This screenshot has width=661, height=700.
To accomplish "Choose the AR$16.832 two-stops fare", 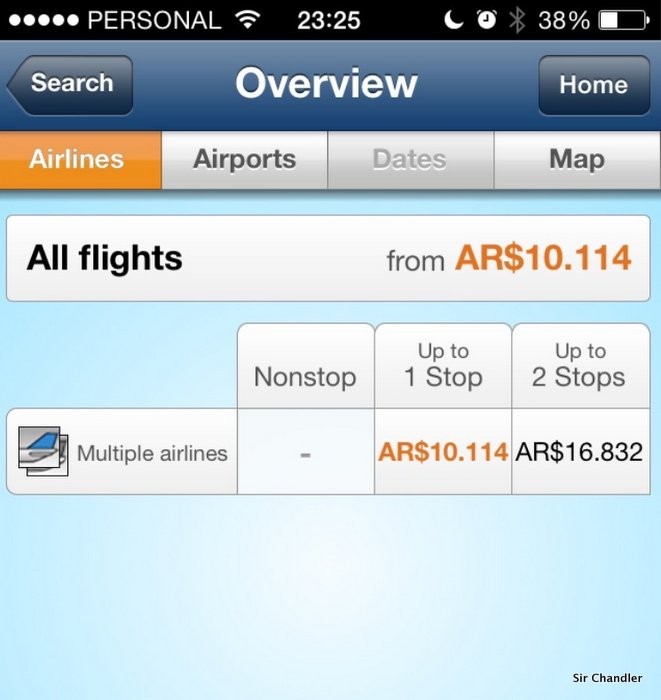I will click(580, 452).
